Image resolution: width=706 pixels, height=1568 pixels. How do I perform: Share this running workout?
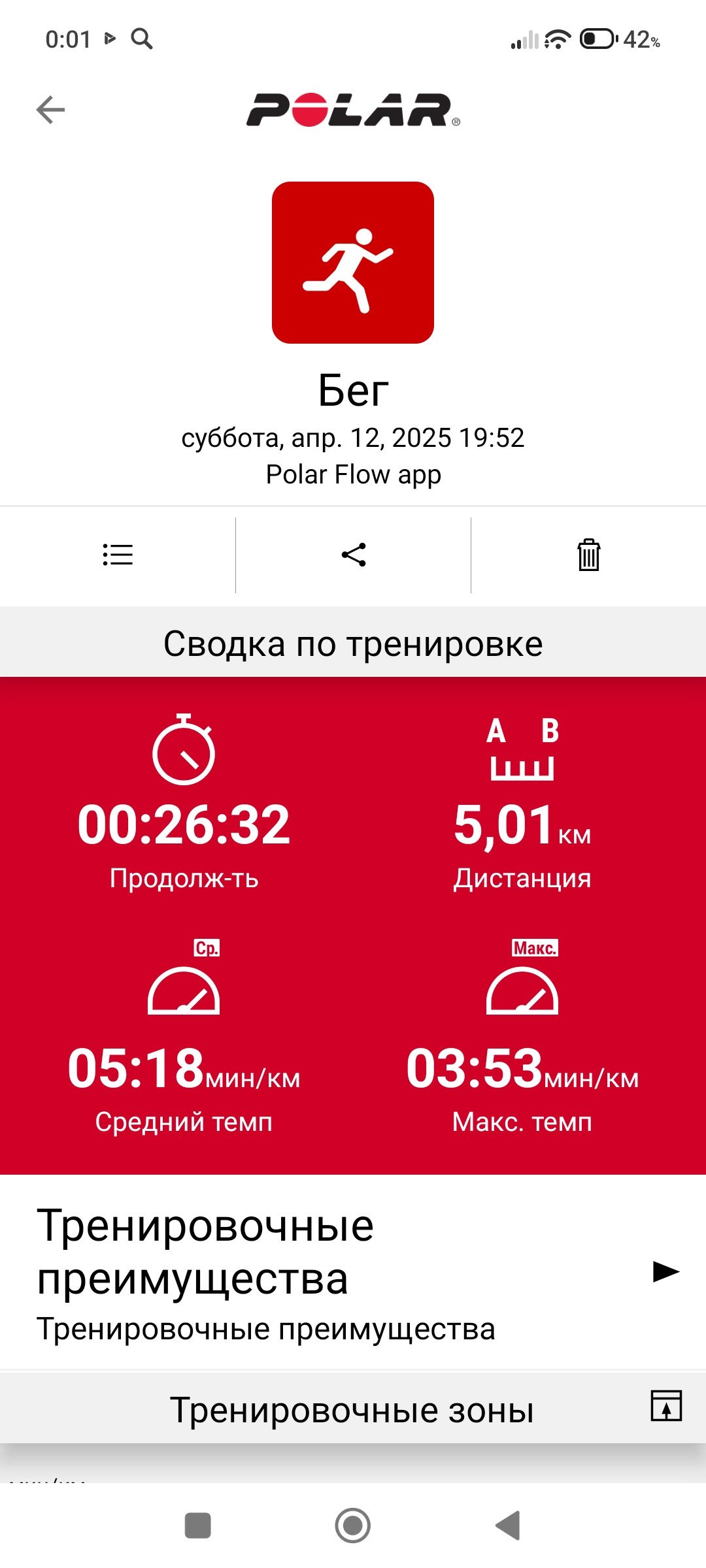click(x=354, y=555)
